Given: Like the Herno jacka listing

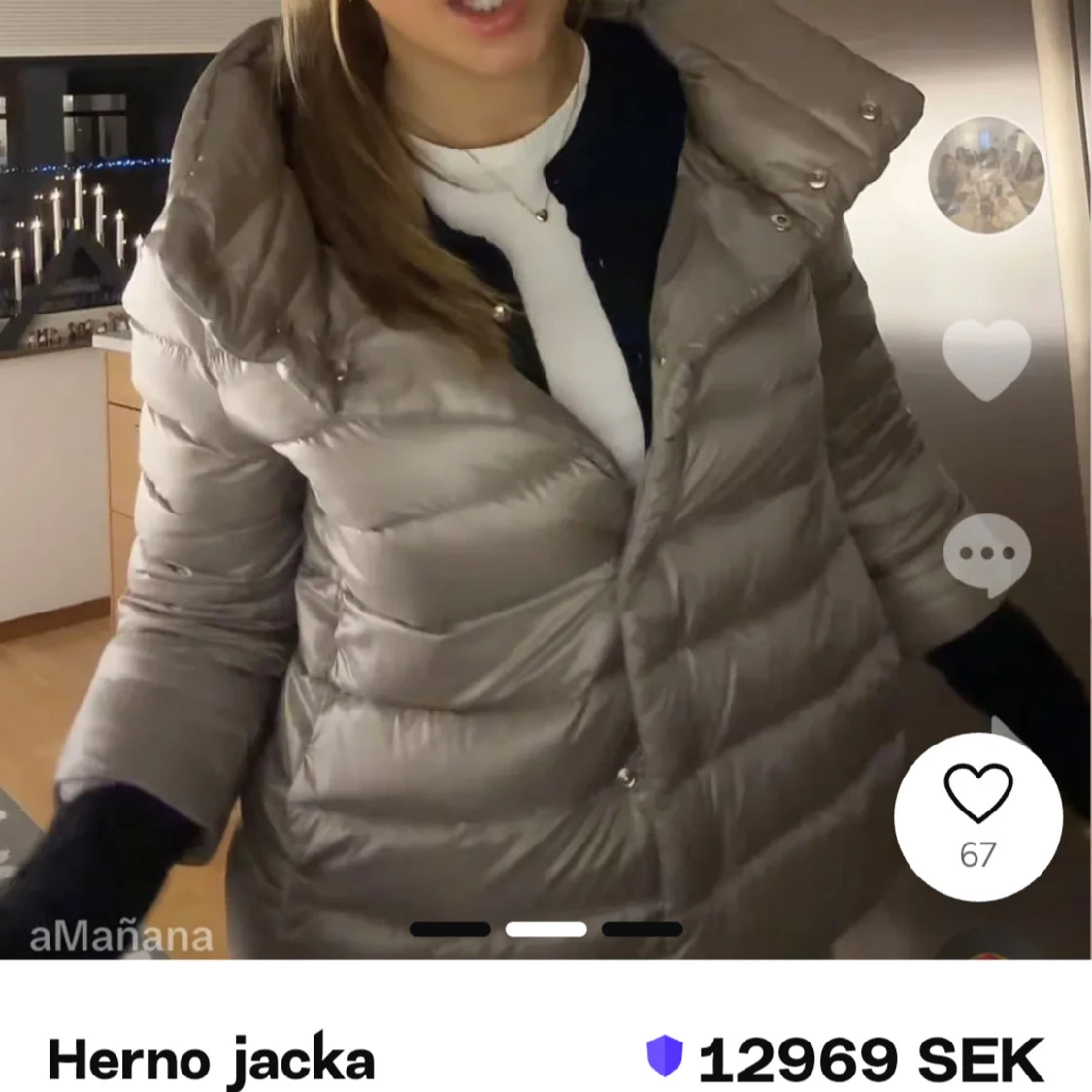Looking at the screenshot, I should (977, 811).
